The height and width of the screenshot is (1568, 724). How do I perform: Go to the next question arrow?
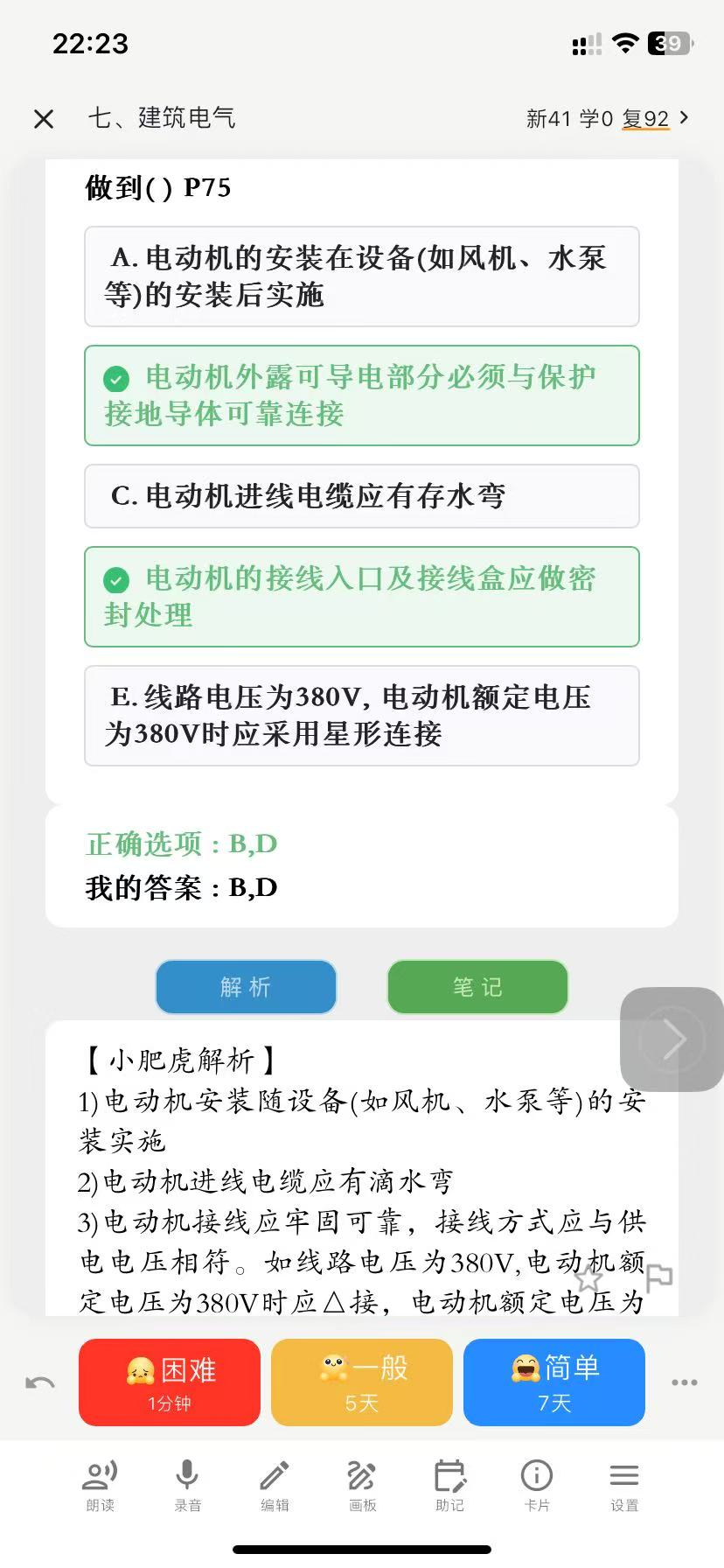pyautogui.click(x=672, y=1039)
